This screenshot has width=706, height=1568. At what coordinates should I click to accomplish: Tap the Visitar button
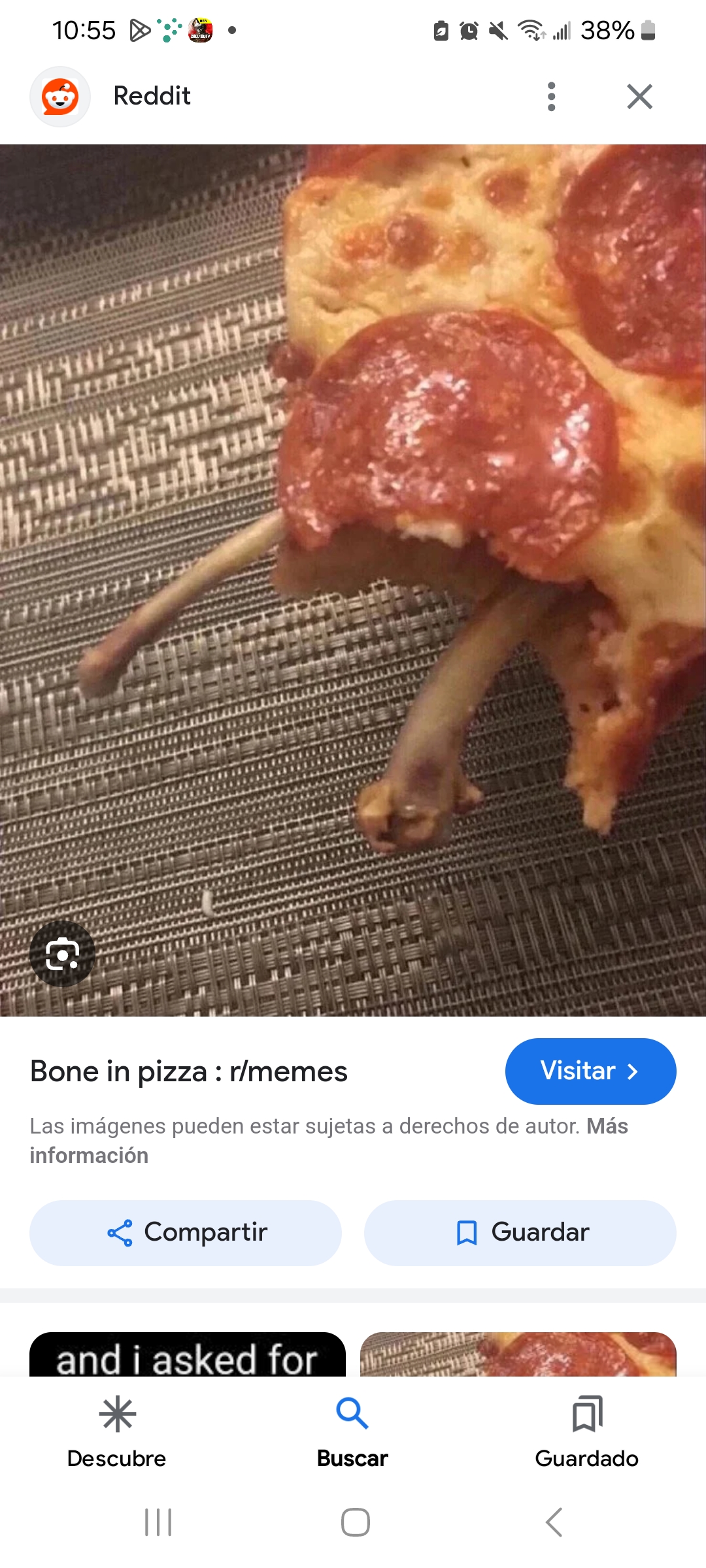(590, 1071)
